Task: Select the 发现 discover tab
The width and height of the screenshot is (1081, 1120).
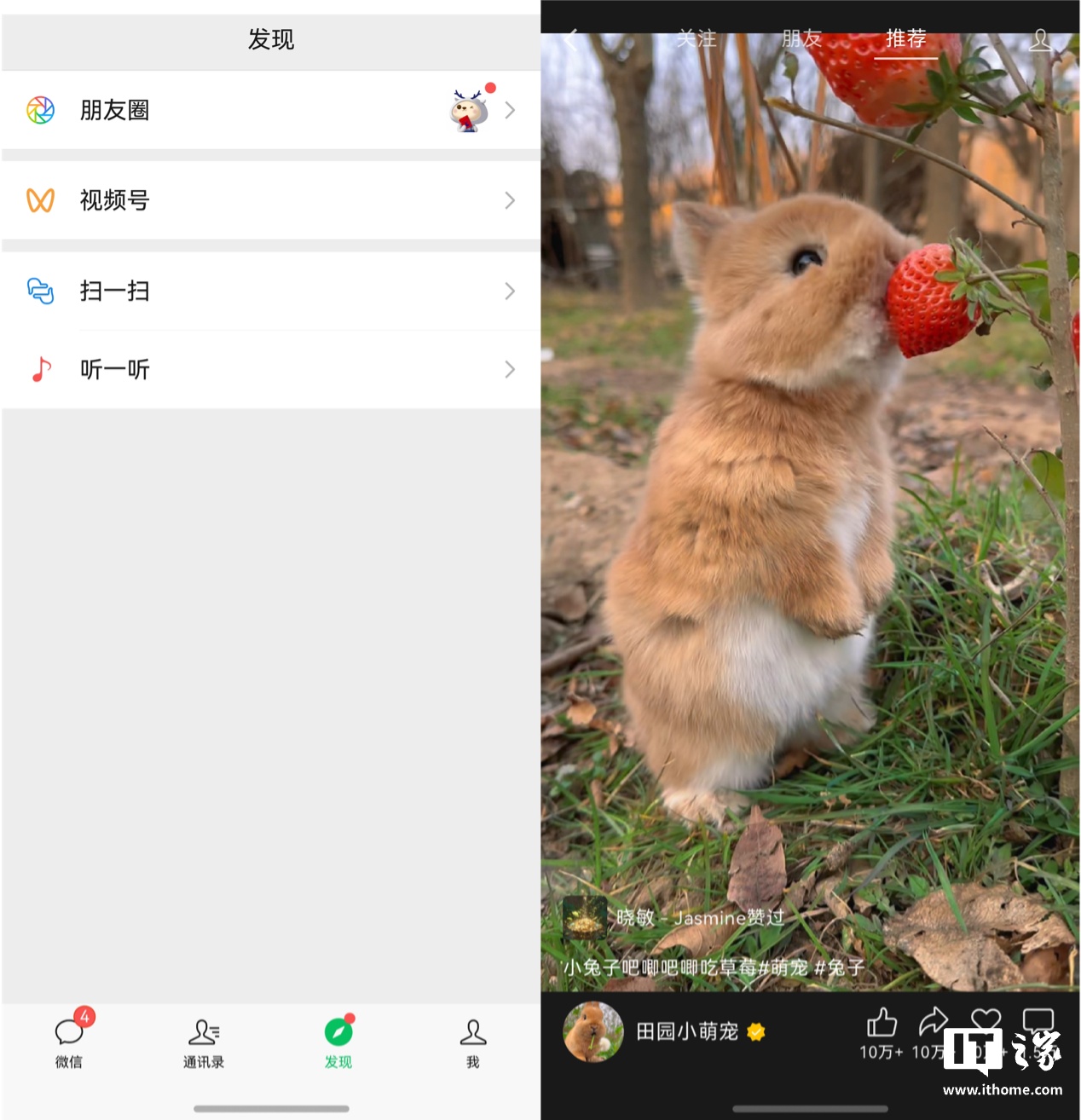Action: point(338,1042)
